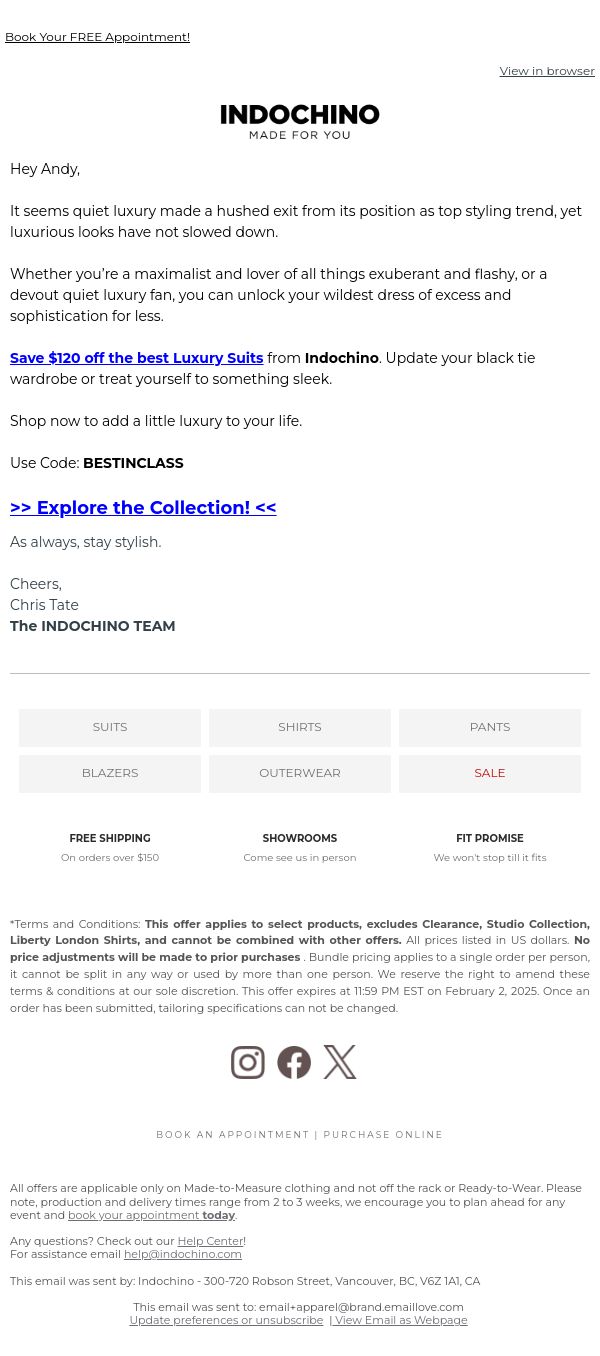Open Indochino's Facebook page
This screenshot has height=1356, width=600.
click(294, 1062)
